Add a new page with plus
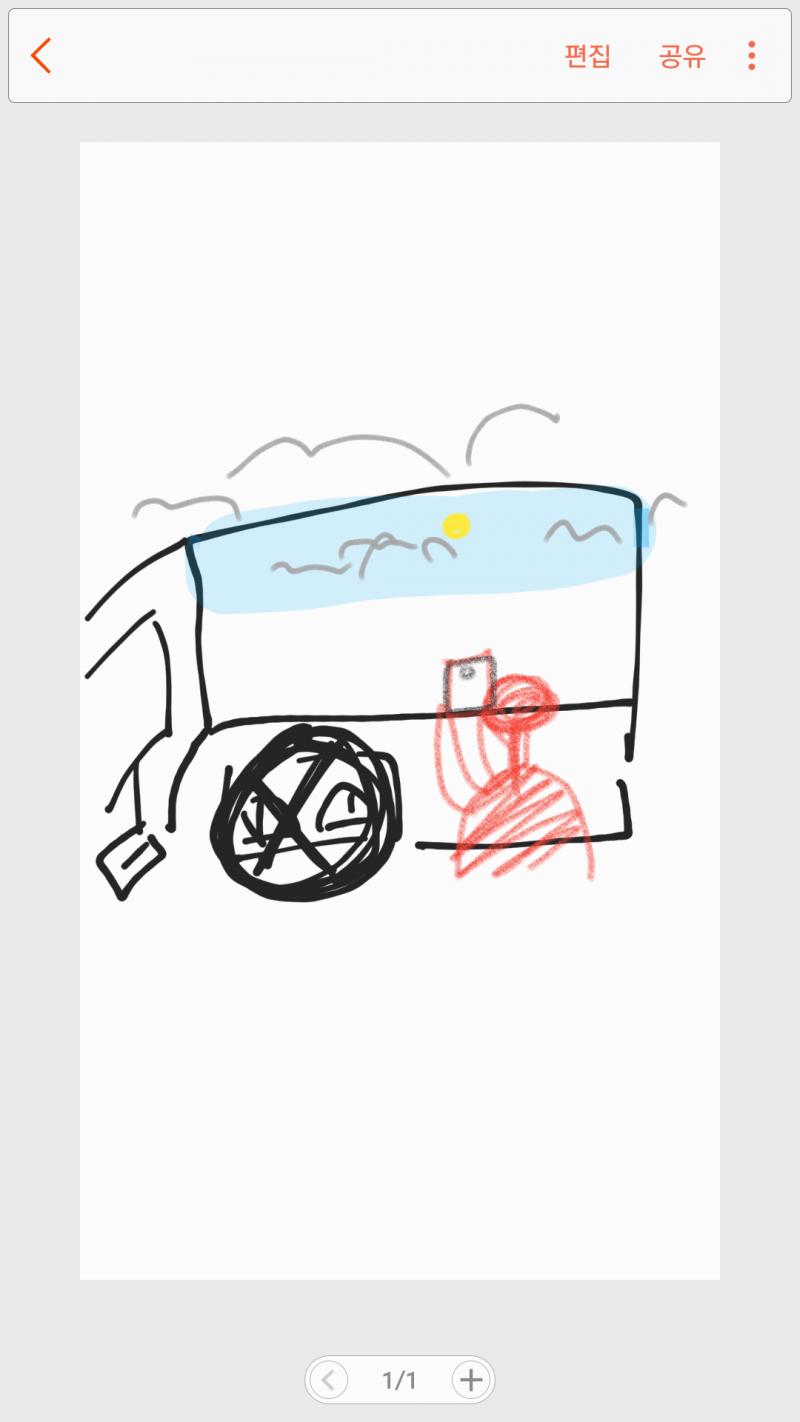800x1422 pixels. click(x=470, y=1381)
